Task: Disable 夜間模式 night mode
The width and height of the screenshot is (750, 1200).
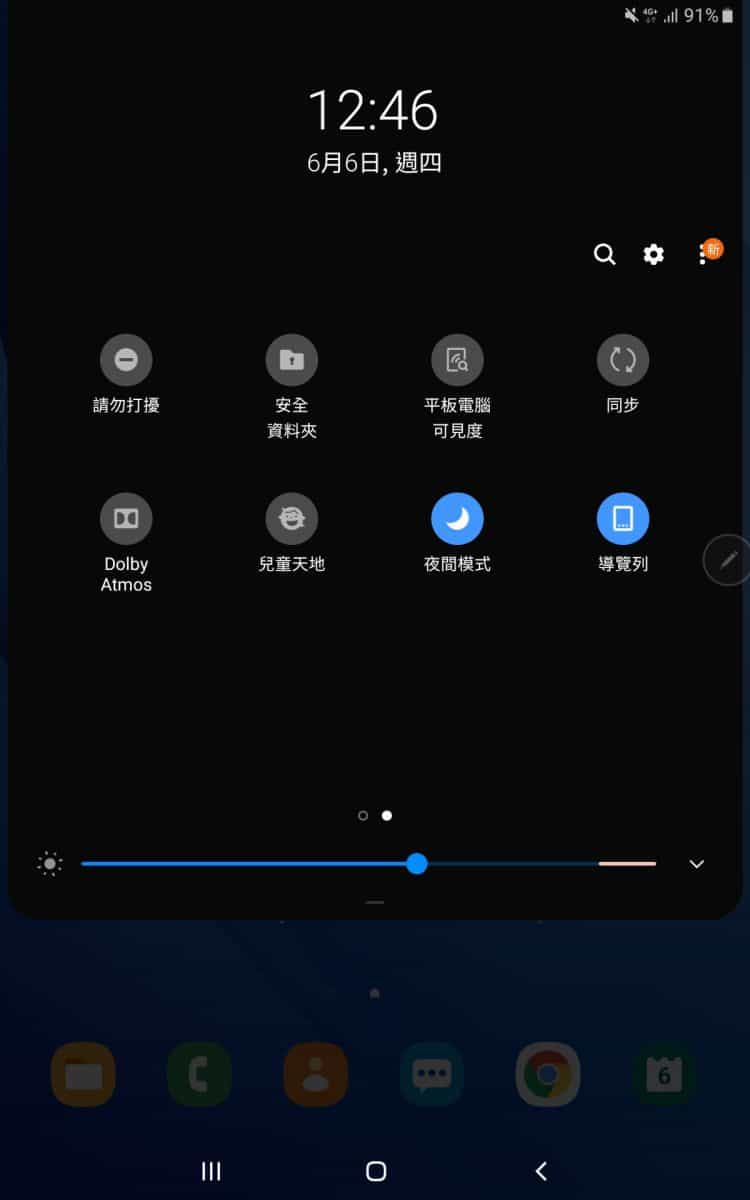Action: click(x=457, y=519)
